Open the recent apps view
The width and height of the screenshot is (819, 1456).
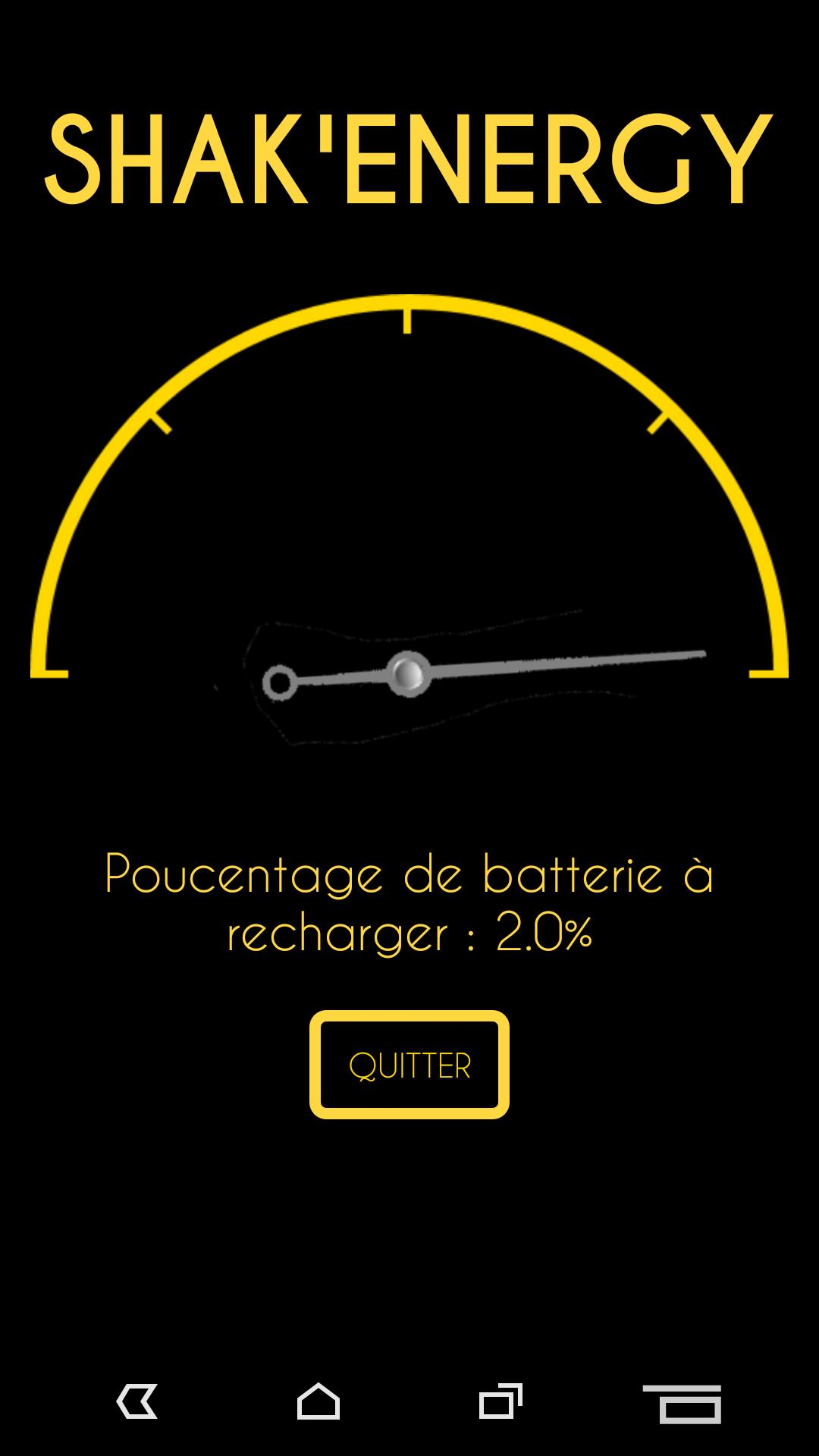pyautogui.click(x=500, y=1401)
